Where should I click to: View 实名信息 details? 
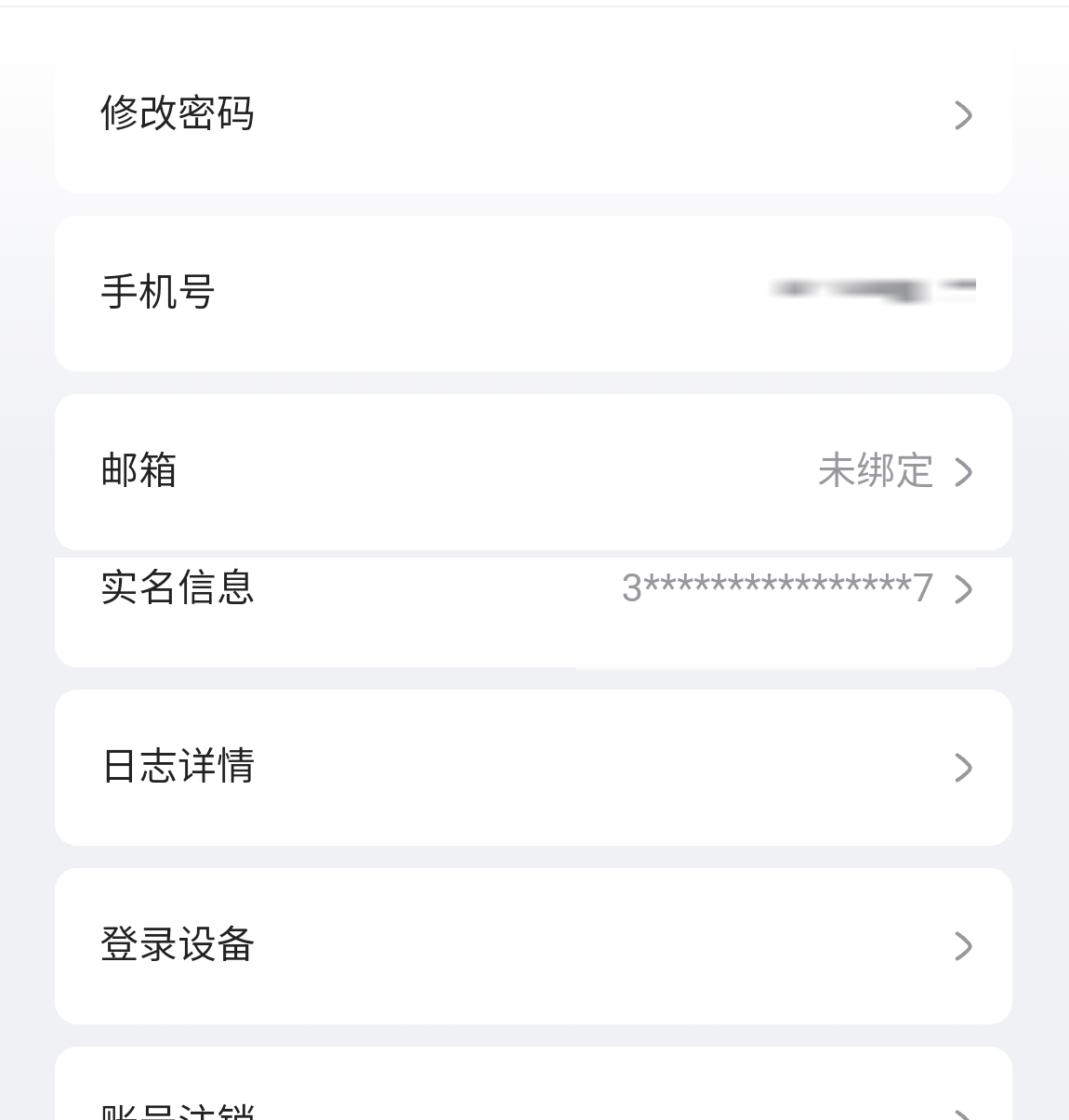pos(533,595)
